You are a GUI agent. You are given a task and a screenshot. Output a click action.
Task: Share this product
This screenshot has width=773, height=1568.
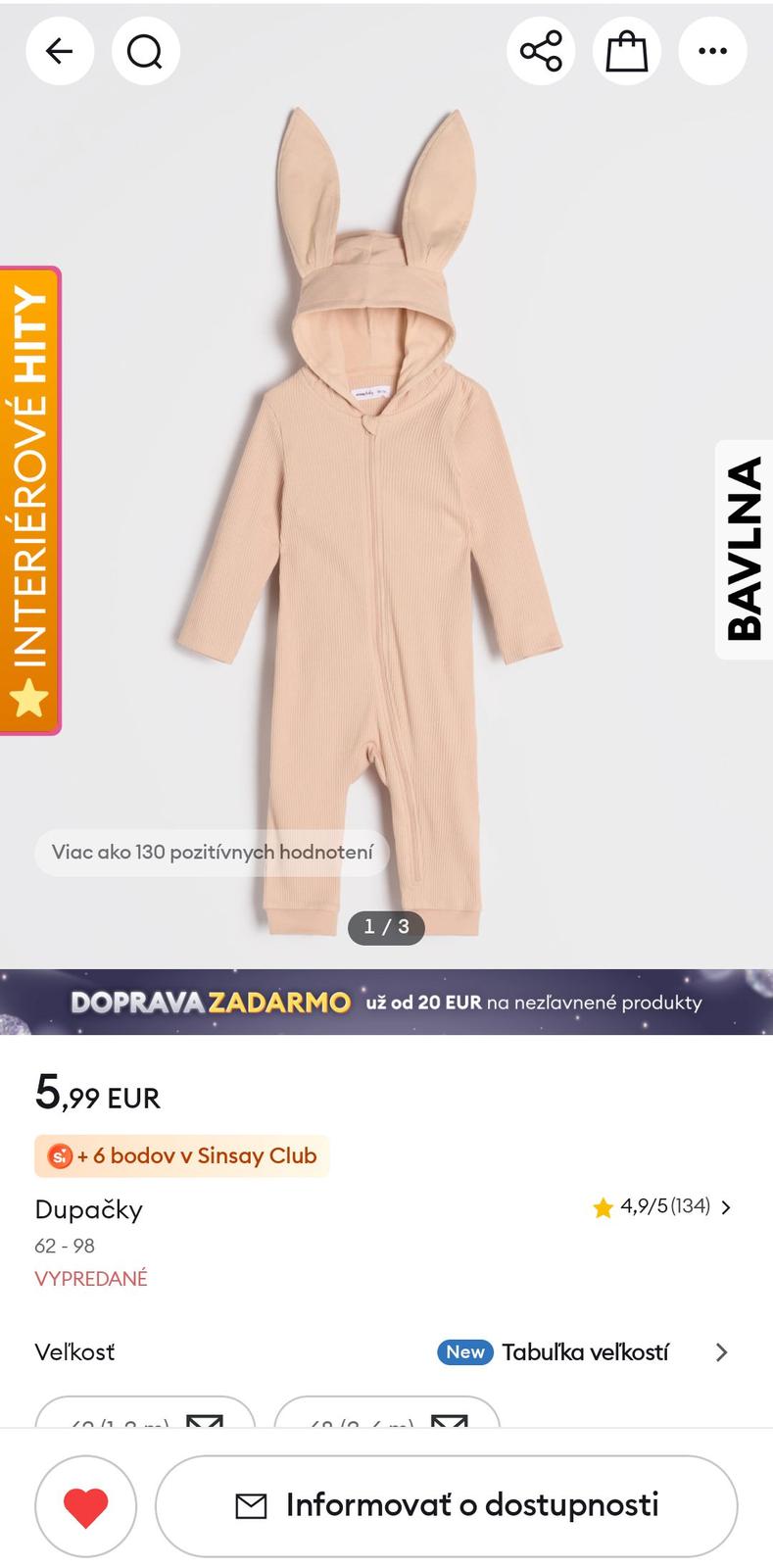coord(541,51)
